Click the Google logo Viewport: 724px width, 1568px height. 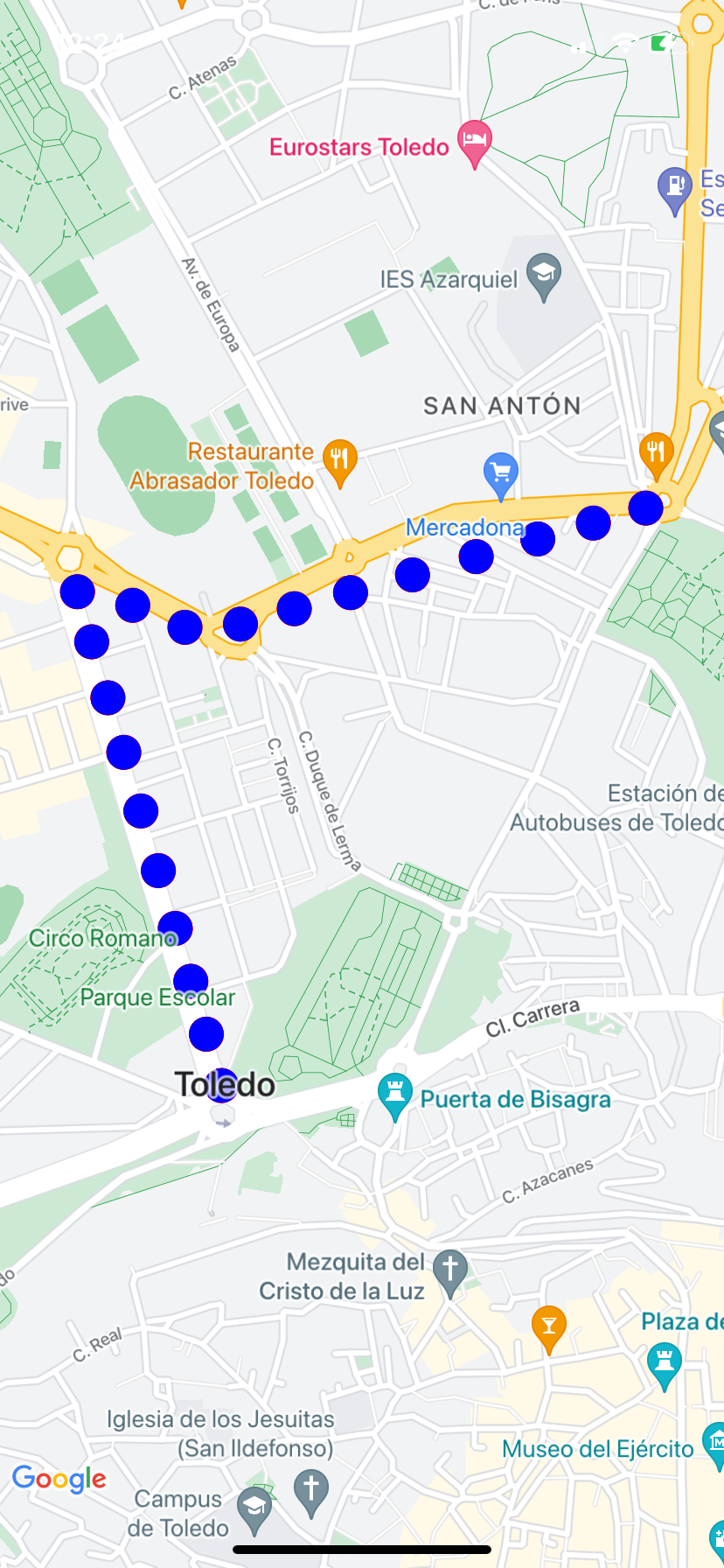(59, 1479)
